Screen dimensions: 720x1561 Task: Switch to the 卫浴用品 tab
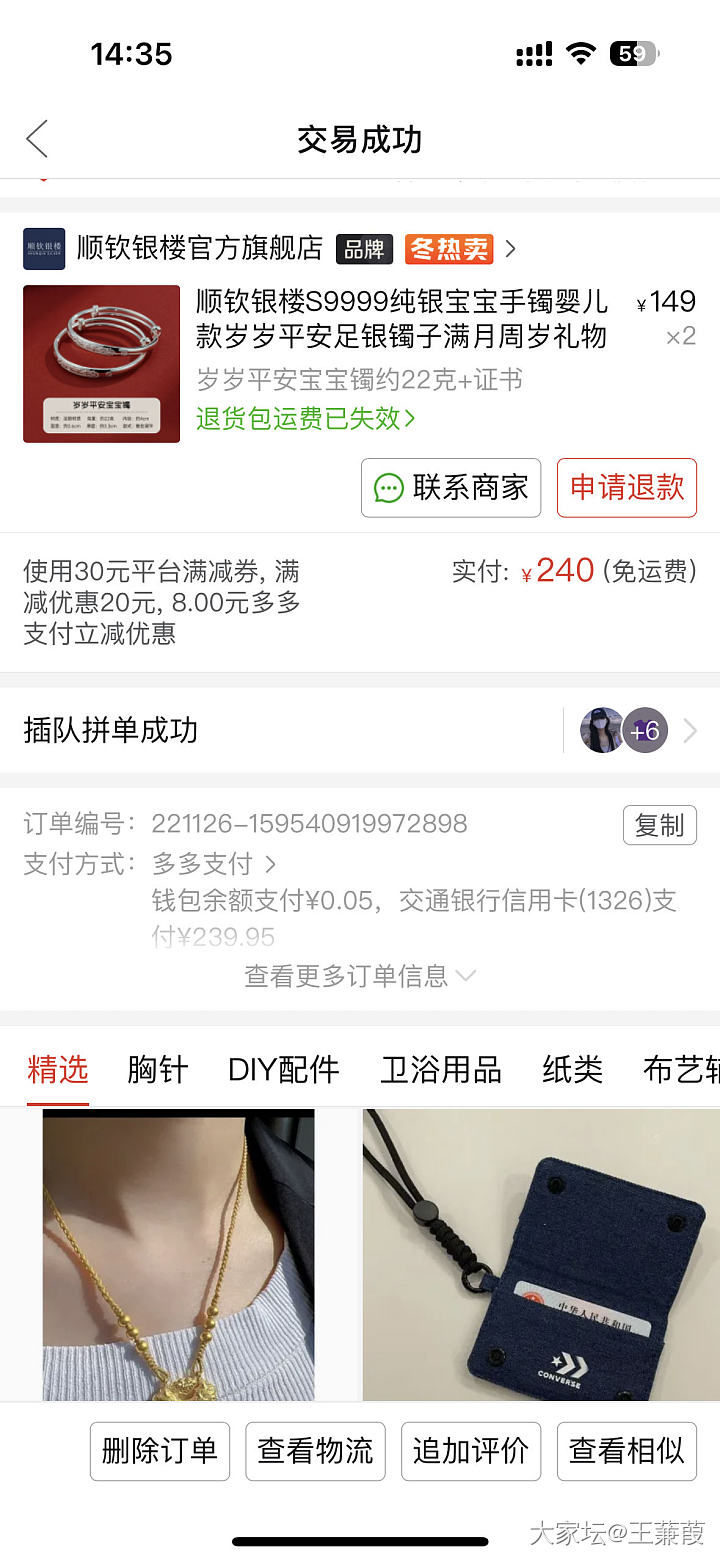pyautogui.click(x=441, y=1069)
